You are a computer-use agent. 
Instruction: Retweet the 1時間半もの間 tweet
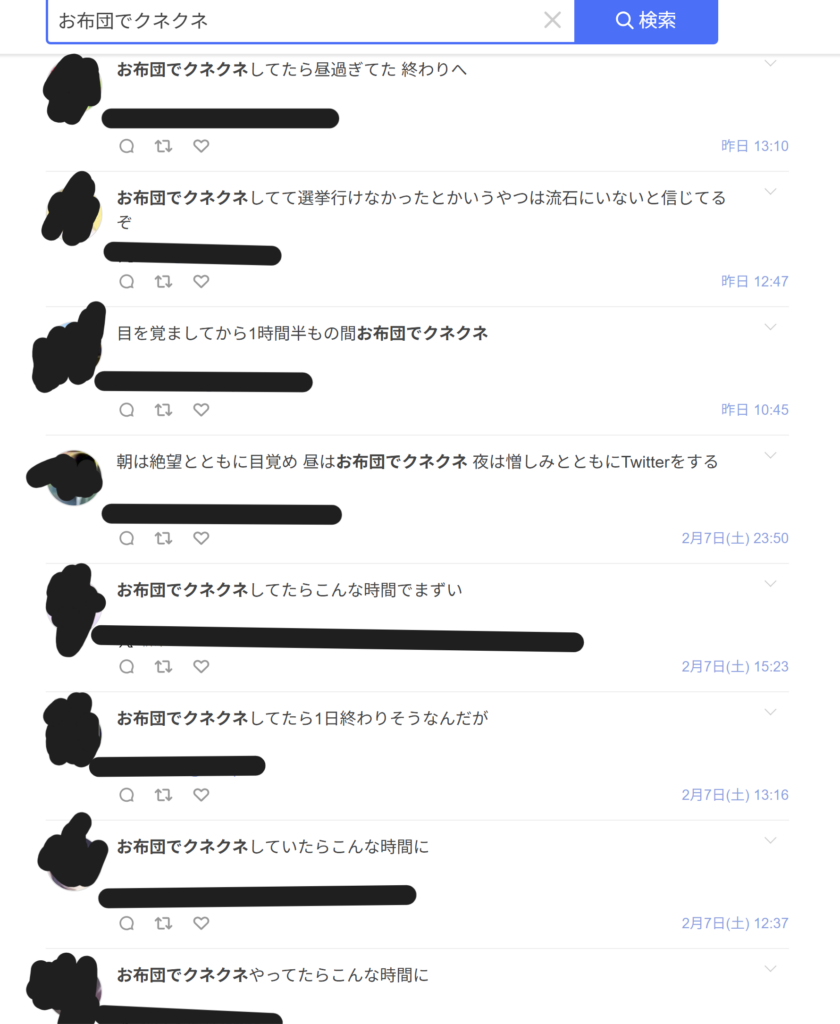click(x=163, y=410)
